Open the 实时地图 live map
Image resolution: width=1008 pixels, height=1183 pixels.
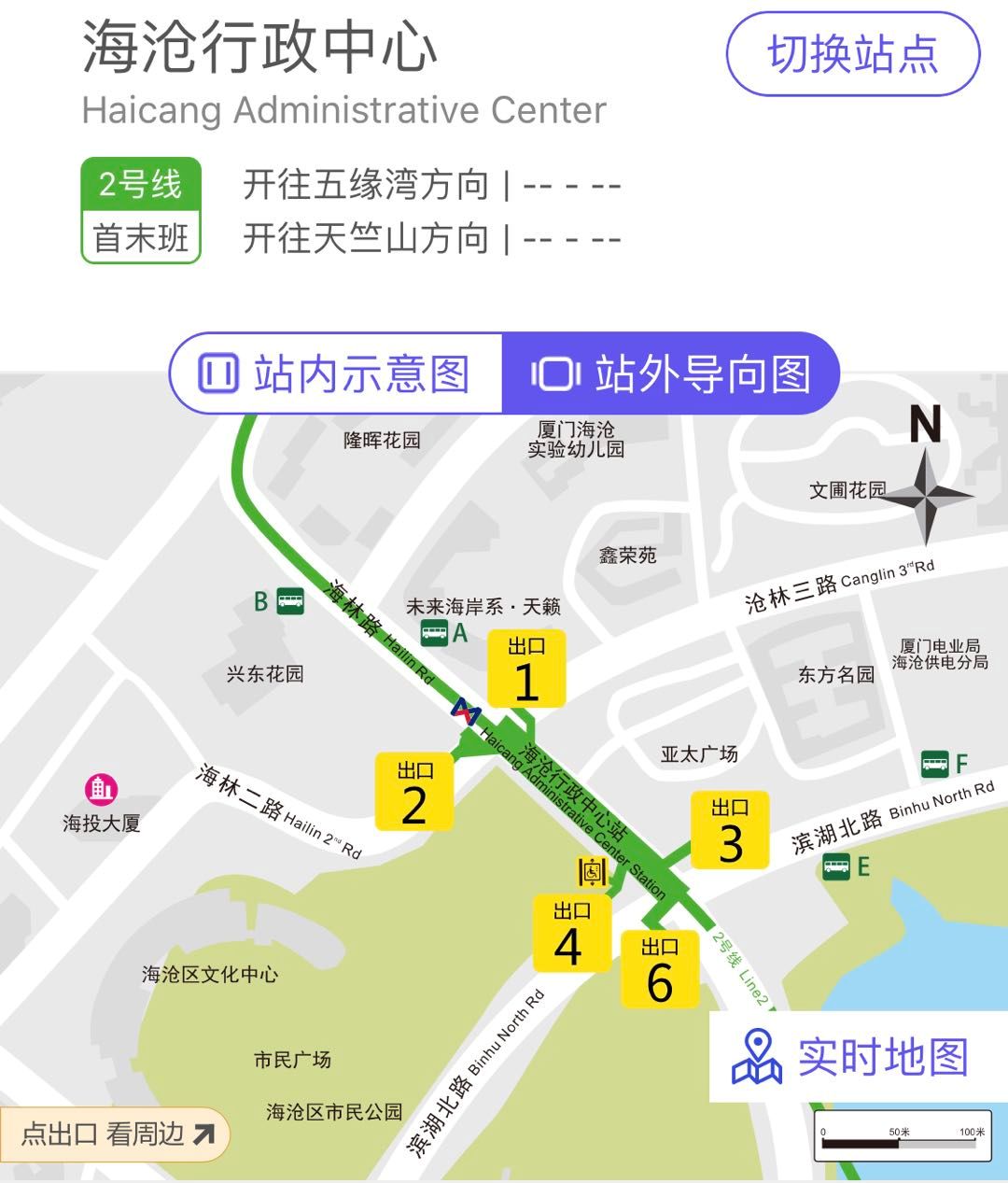tap(851, 1057)
